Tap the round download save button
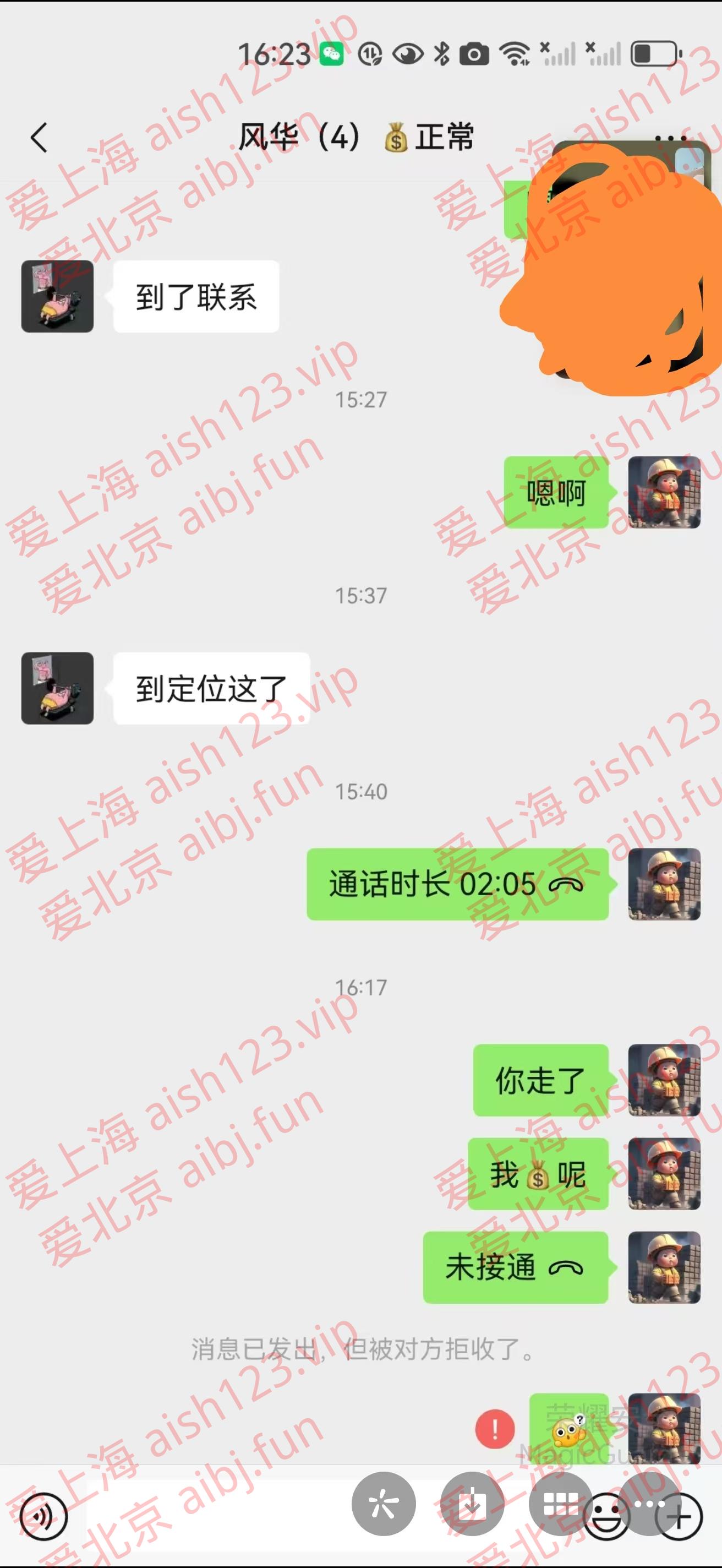 tap(472, 1504)
